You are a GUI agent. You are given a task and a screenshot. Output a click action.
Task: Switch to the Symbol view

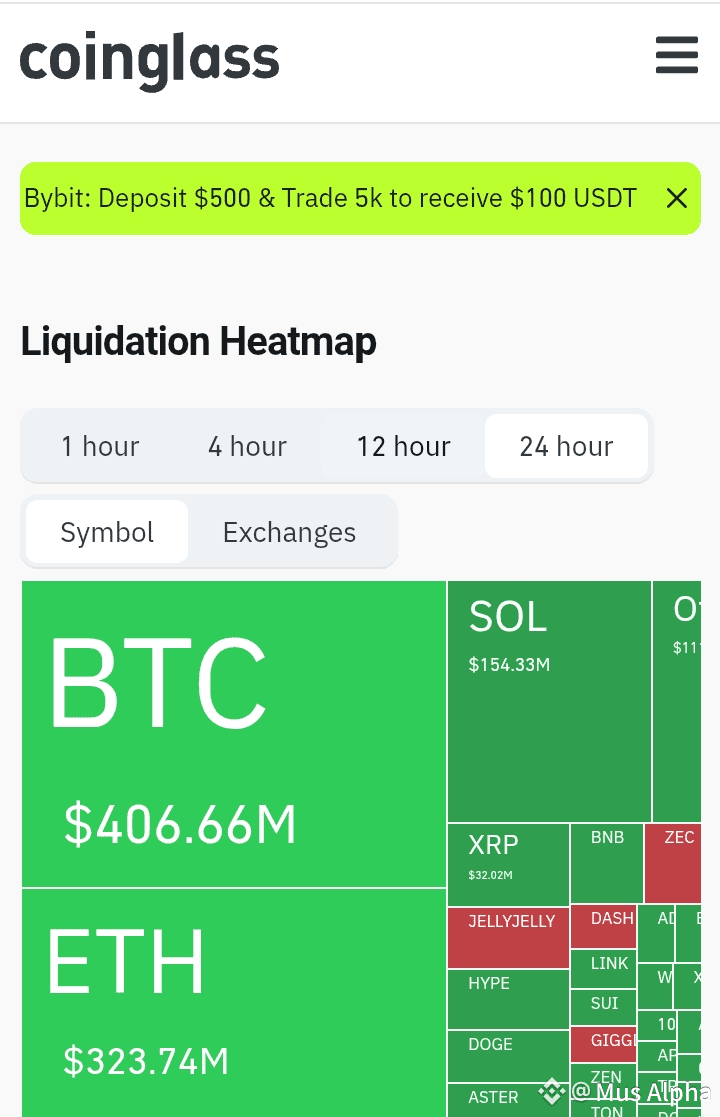click(107, 532)
